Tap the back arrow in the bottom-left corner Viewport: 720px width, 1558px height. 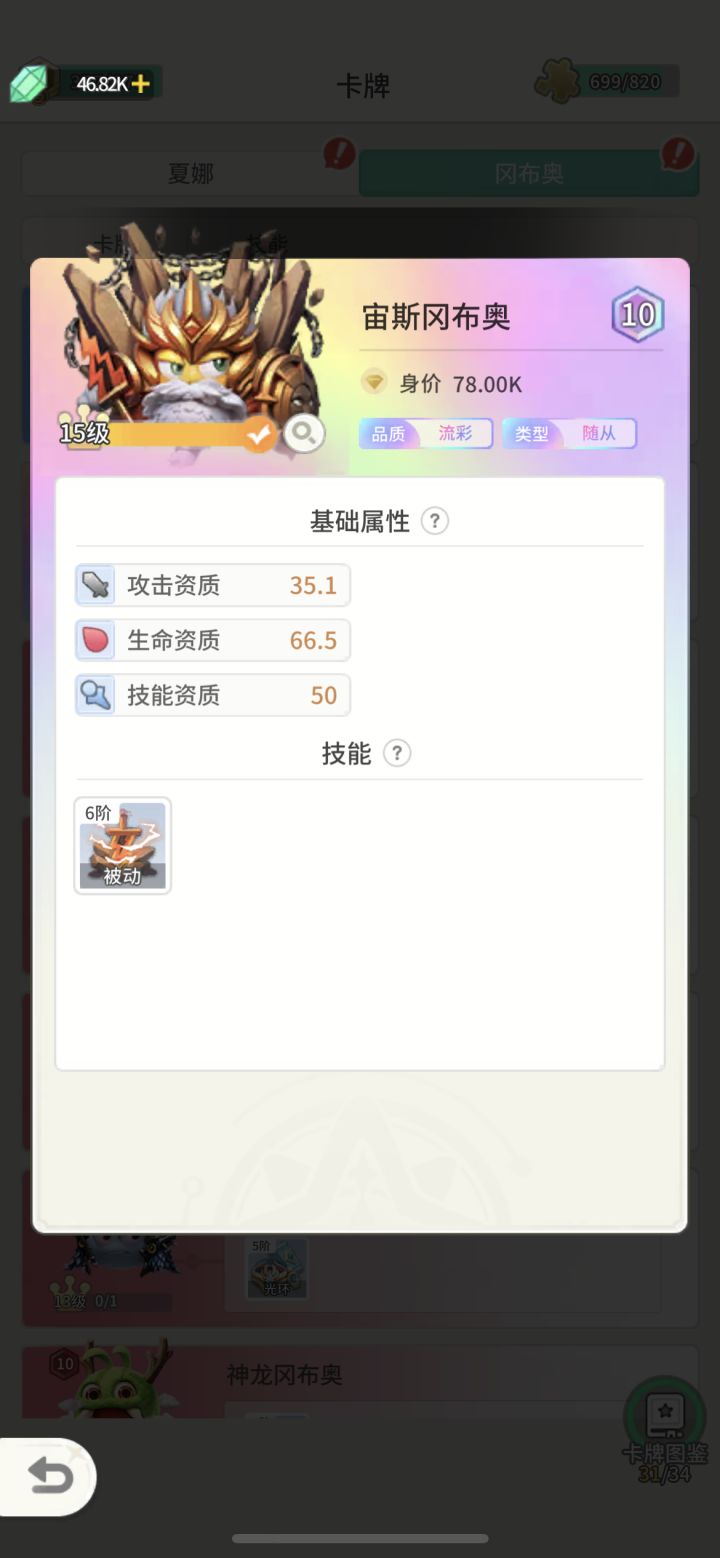point(48,1476)
